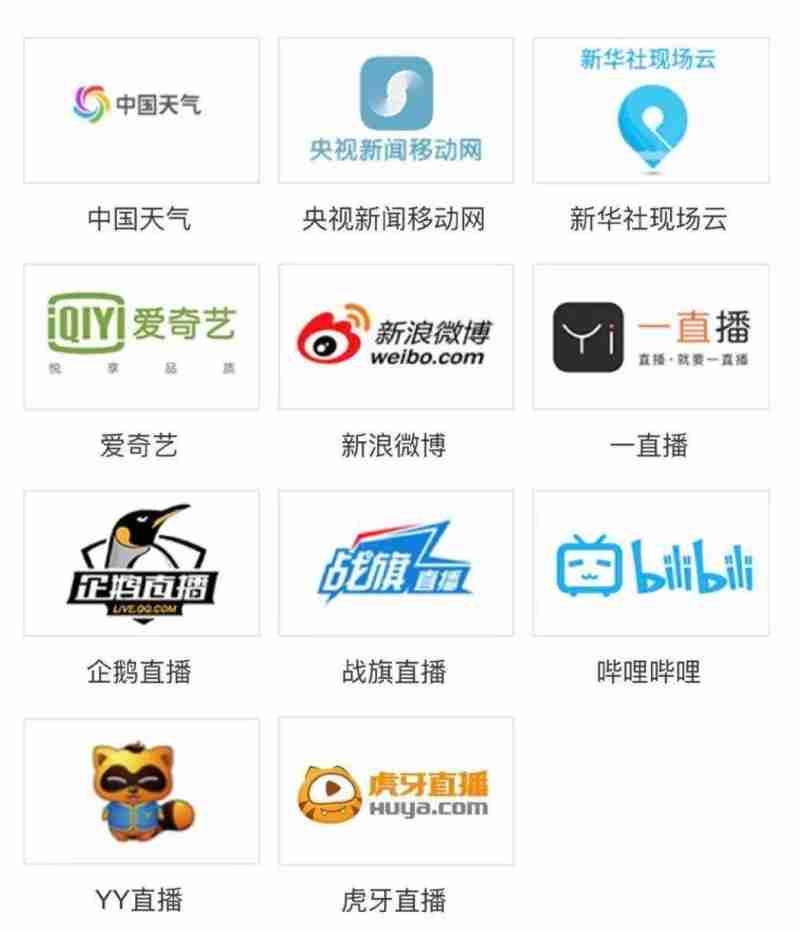Choose the 爱奇艺 platform tile
Image resolution: width=800 pixels, height=931 pixels.
pos(141,337)
